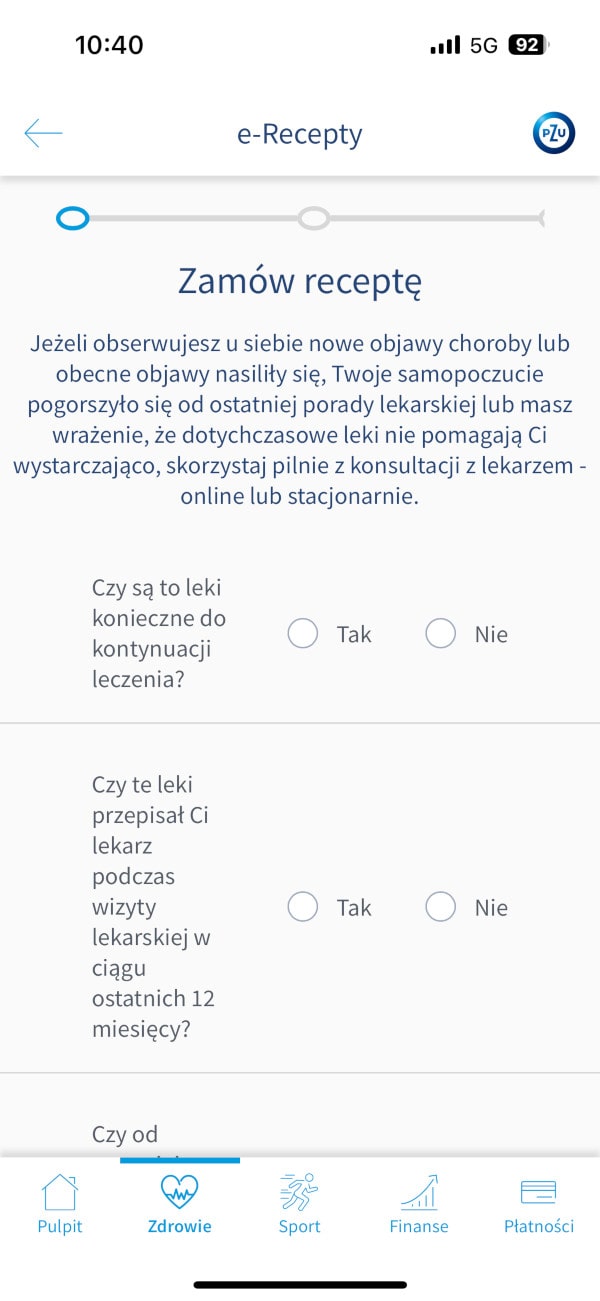Go back using the arrow icon
Viewport: 600px width, 1301px height.
click(43, 133)
